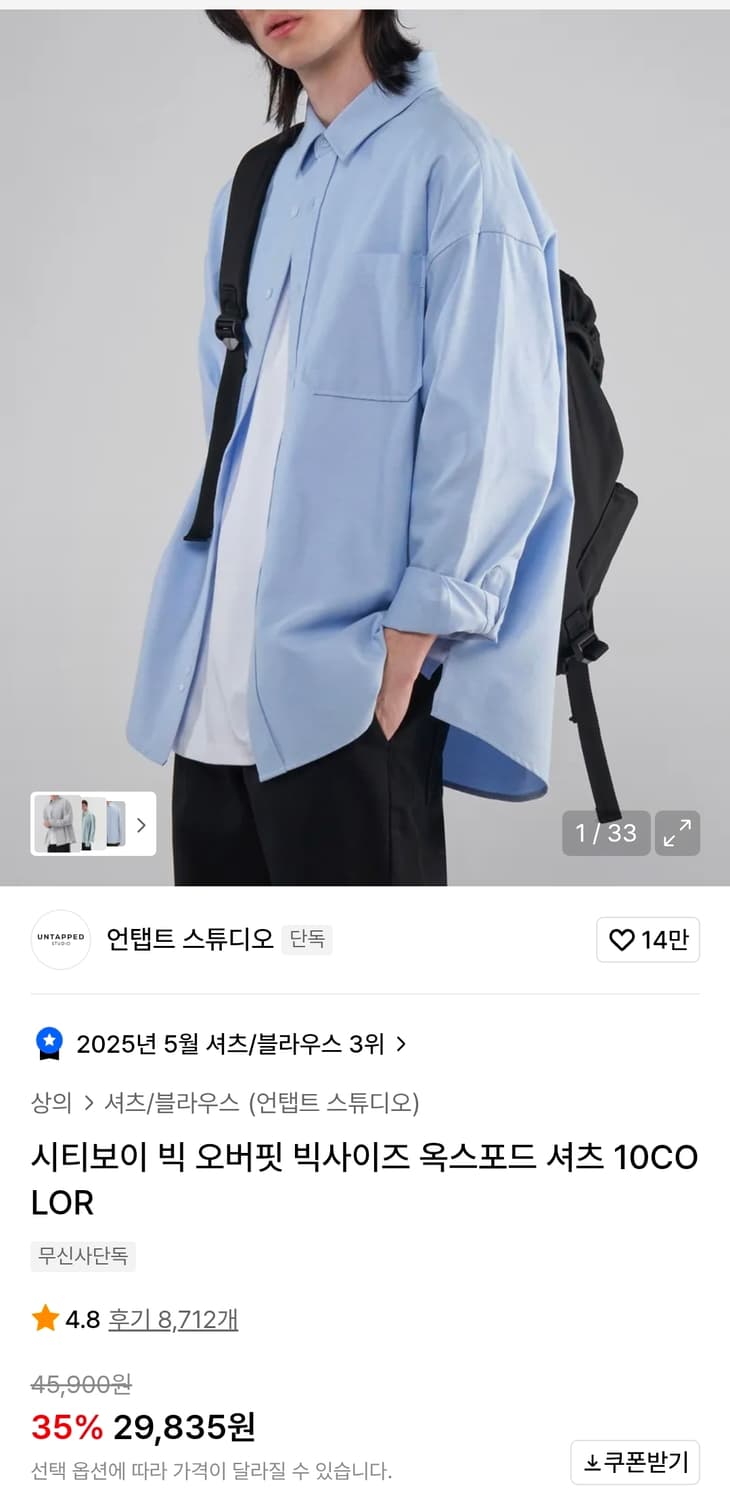Open the 후기 8,712개 reviews link
This screenshot has width=730, height=1500.
[170, 1319]
